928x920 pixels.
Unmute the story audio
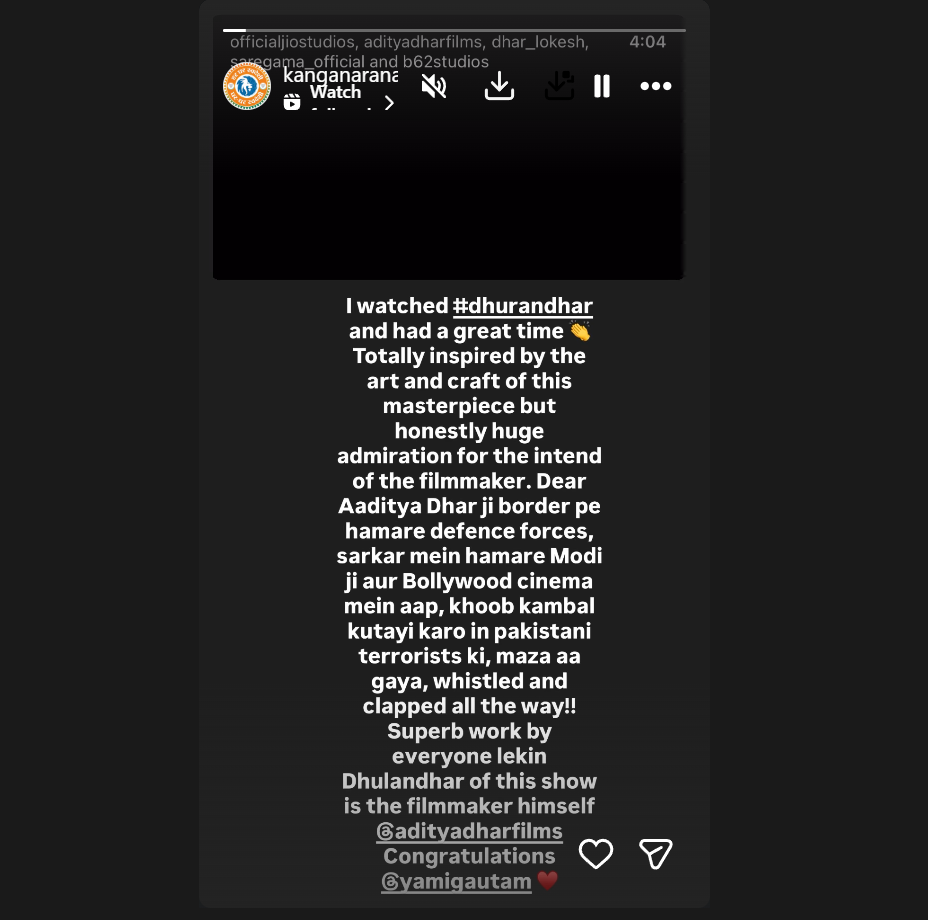click(434, 86)
